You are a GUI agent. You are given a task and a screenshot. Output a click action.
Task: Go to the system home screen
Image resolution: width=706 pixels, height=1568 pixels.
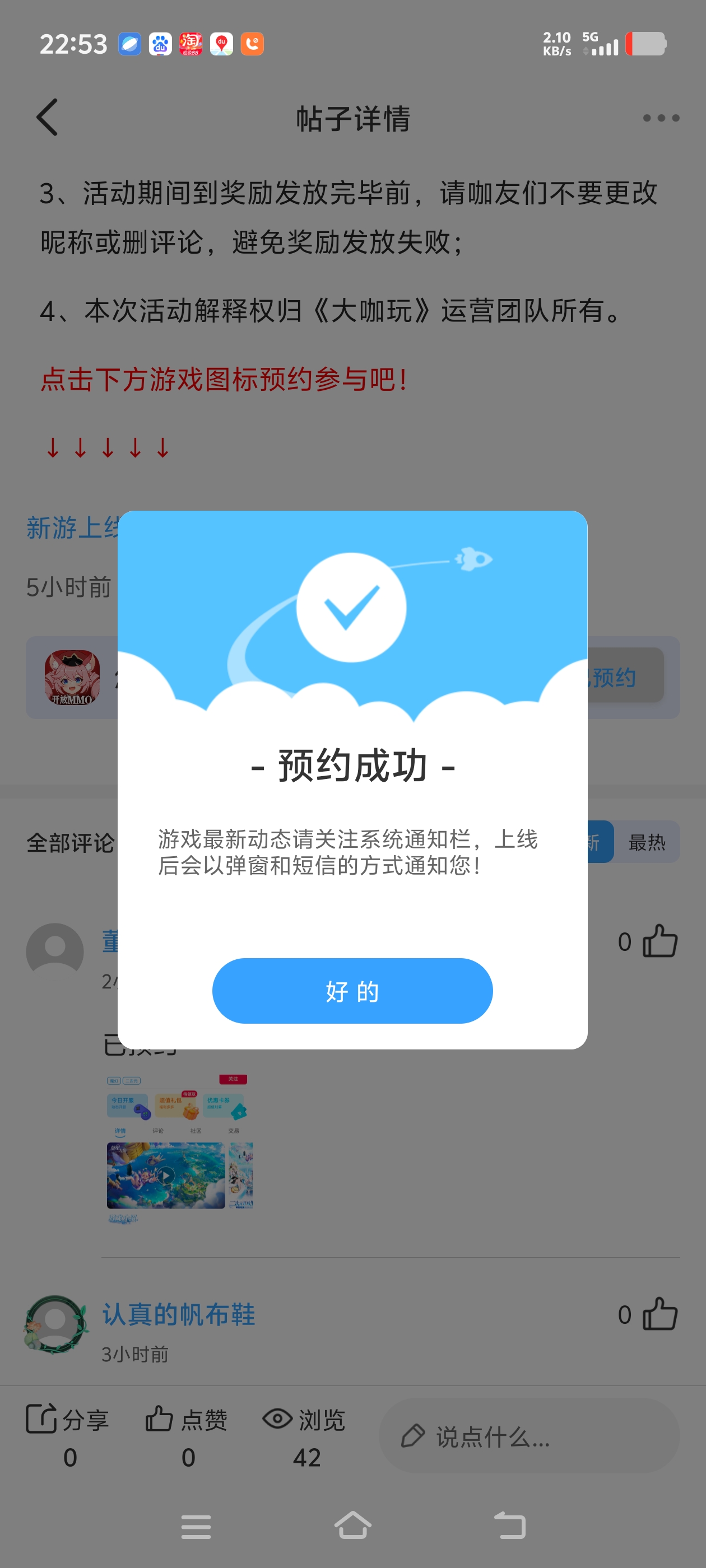click(x=352, y=1526)
